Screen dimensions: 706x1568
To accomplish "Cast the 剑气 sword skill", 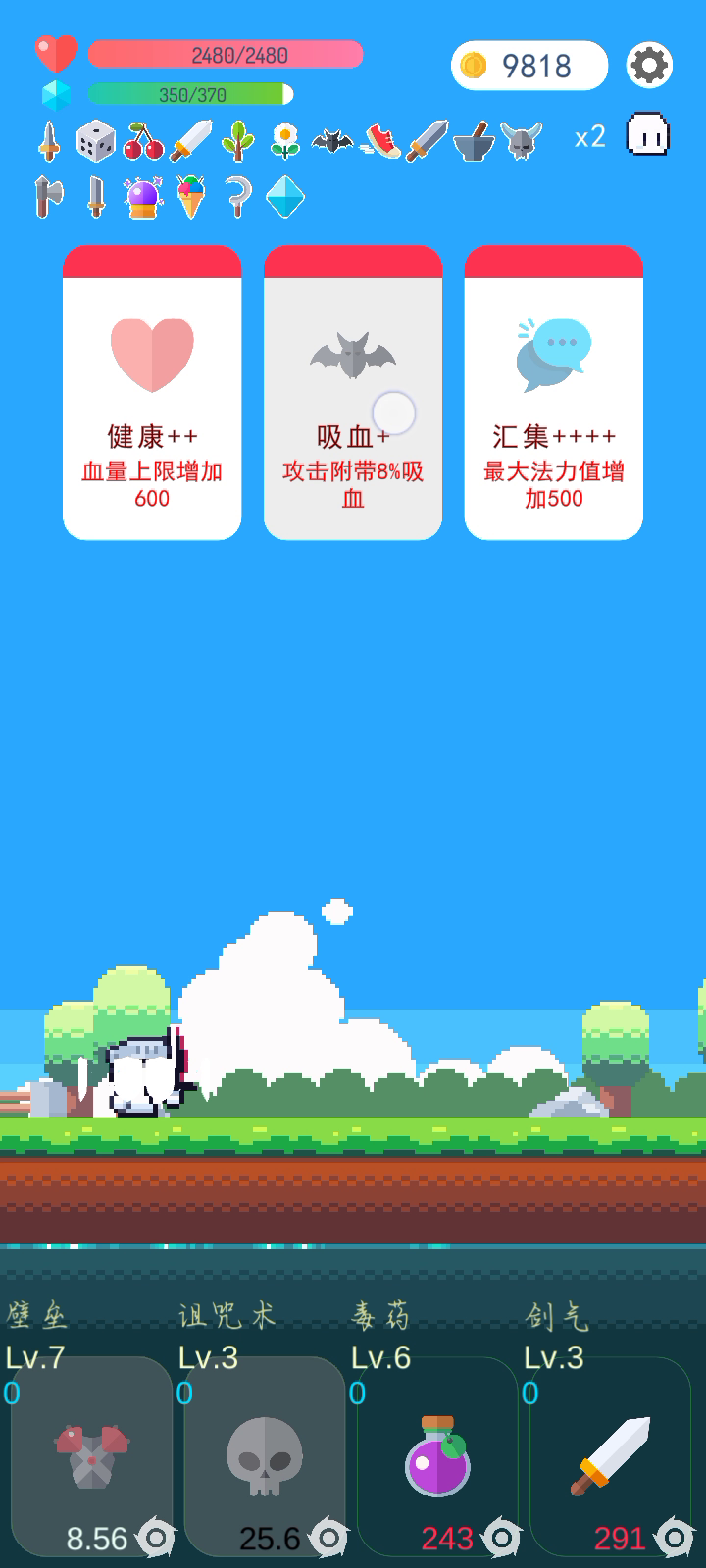I will (x=610, y=1457).
